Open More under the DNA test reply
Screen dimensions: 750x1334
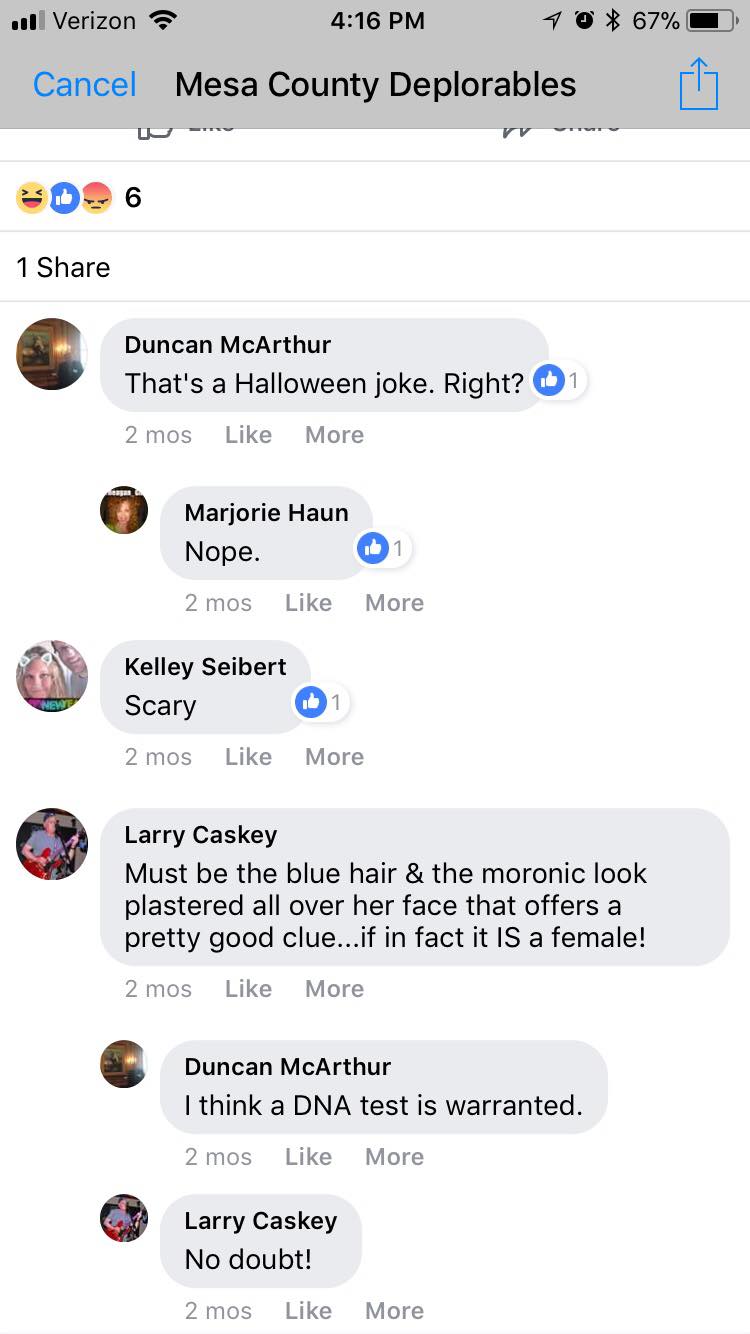tap(394, 1157)
